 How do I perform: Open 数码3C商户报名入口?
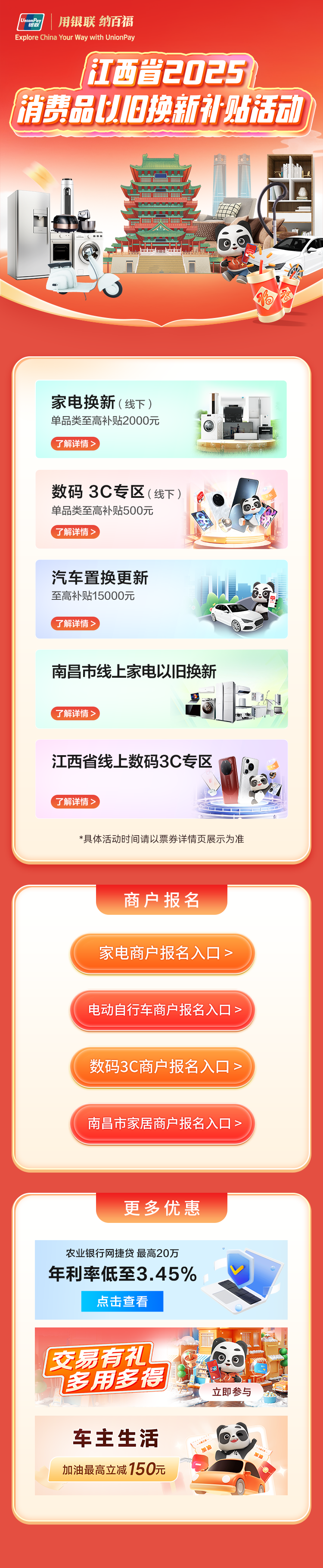click(x=162, y=1066)
